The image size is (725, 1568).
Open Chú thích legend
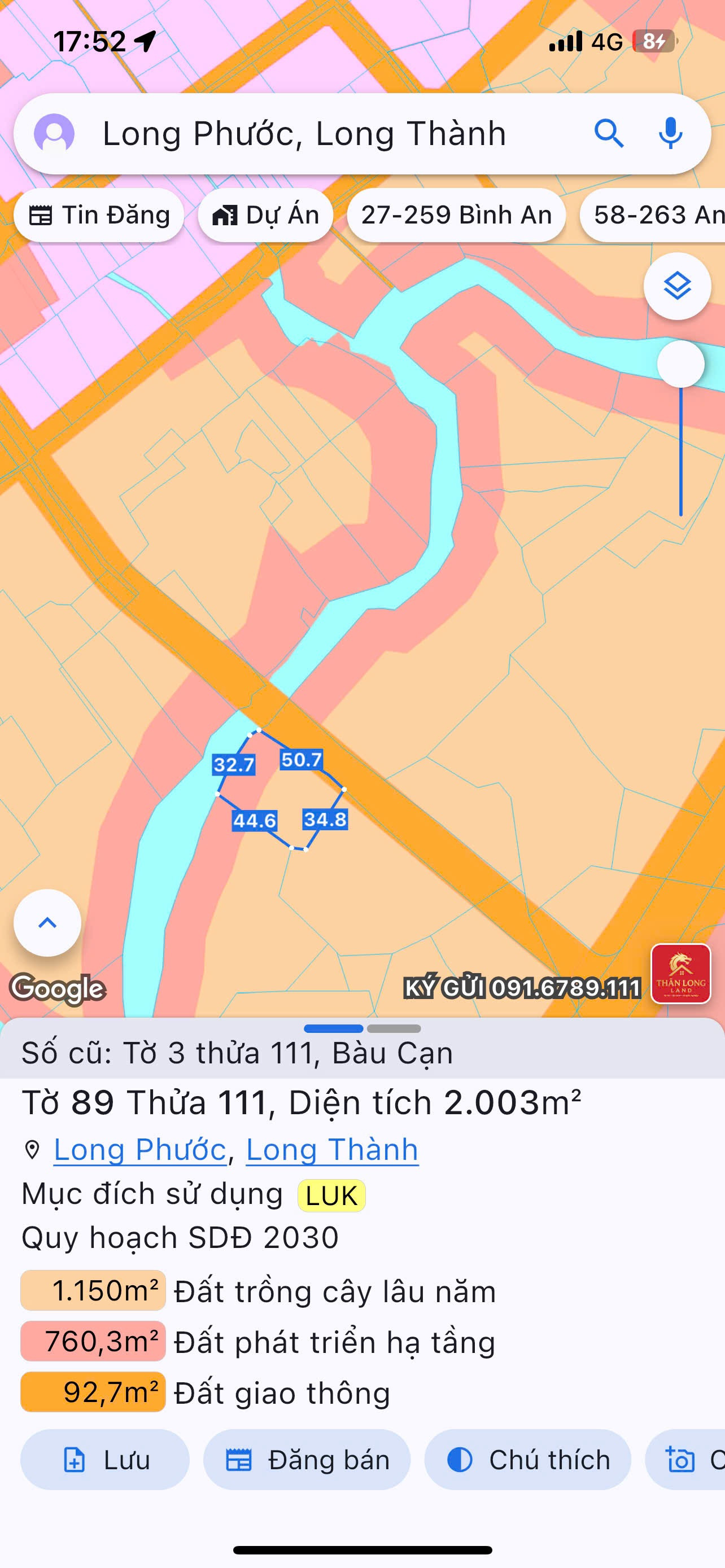tap(527, 1460)
